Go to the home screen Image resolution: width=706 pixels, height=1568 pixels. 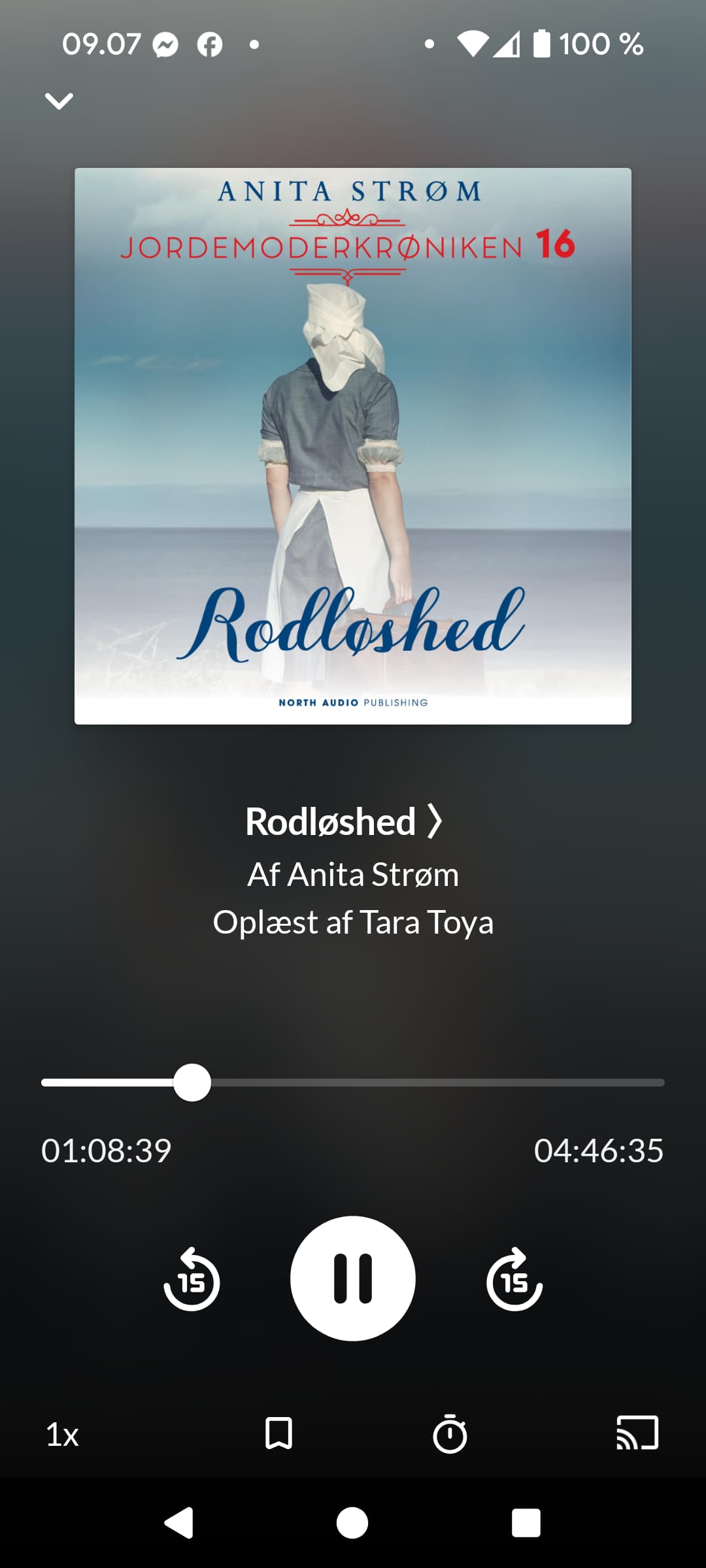352,1523
